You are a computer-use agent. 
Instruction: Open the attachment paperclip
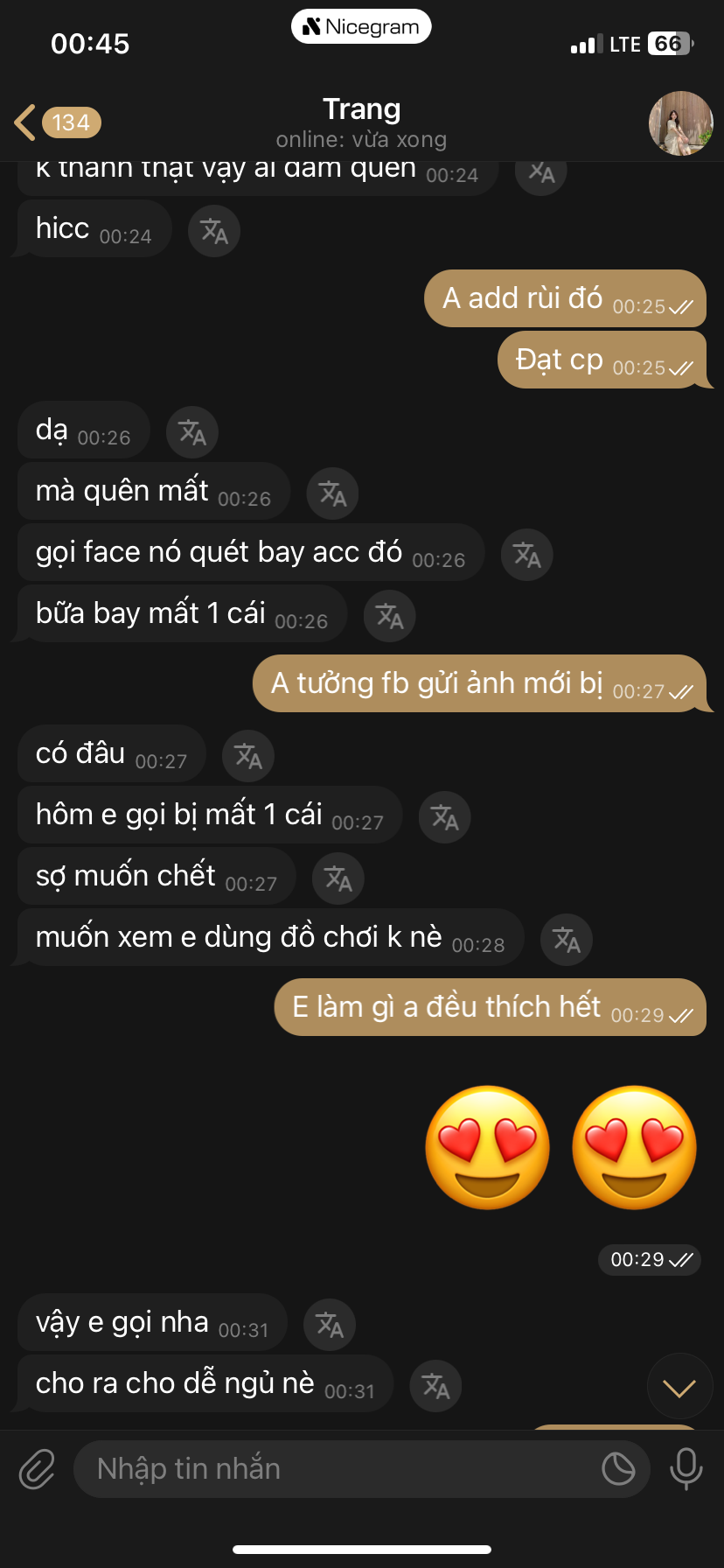point(37,1468)
